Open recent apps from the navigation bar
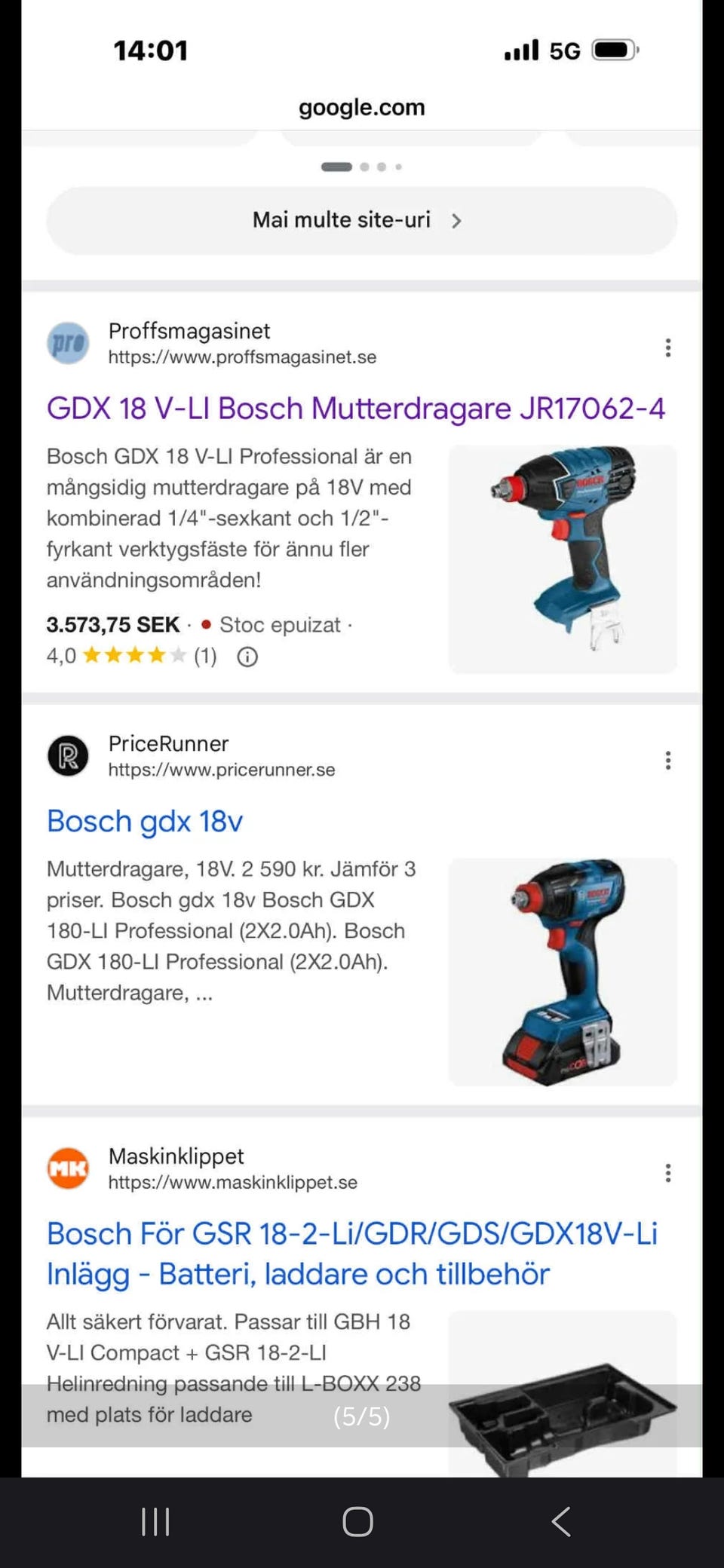 [x=155, y=1521]
